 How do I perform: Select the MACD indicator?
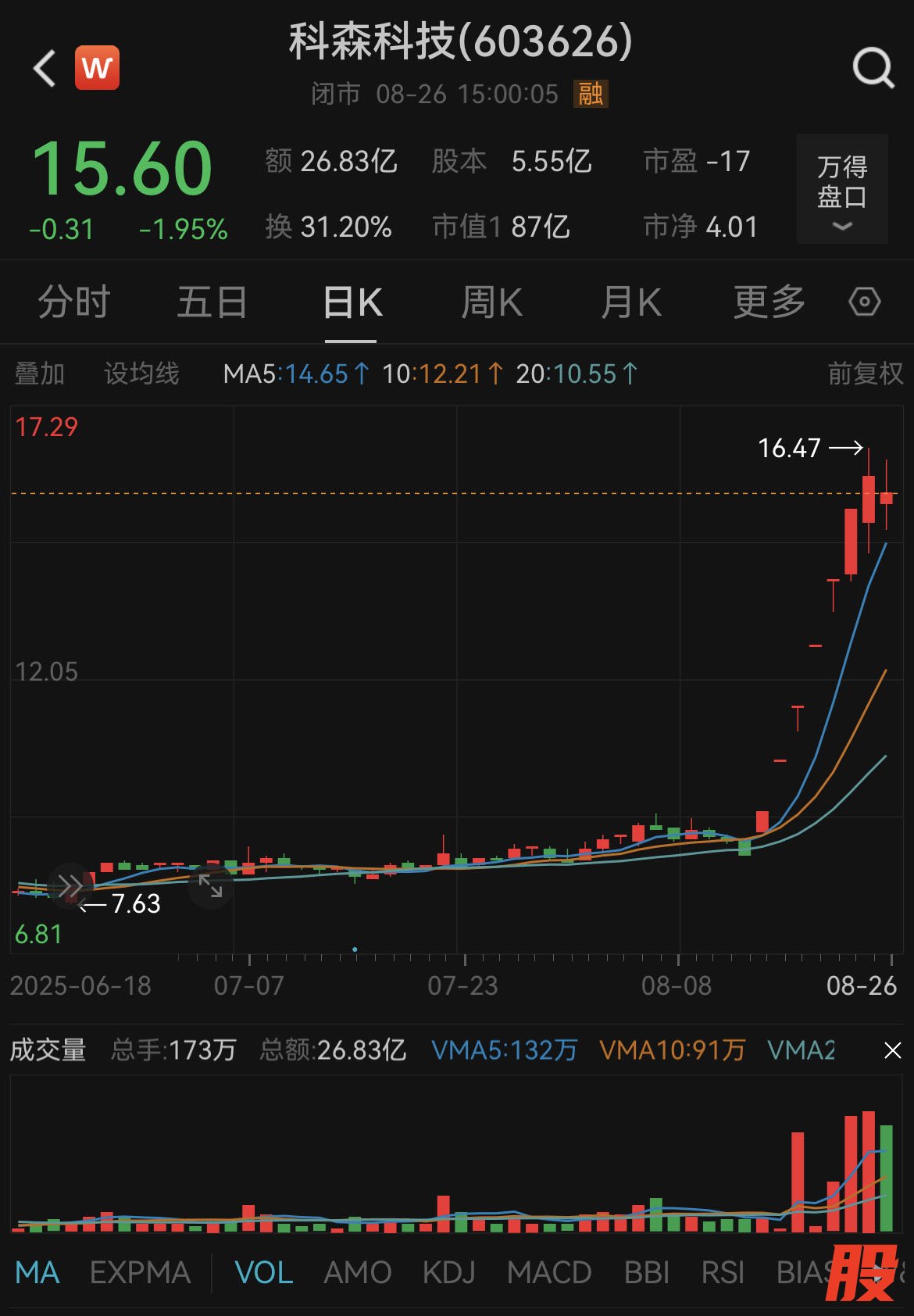[x=549, y=1273]
